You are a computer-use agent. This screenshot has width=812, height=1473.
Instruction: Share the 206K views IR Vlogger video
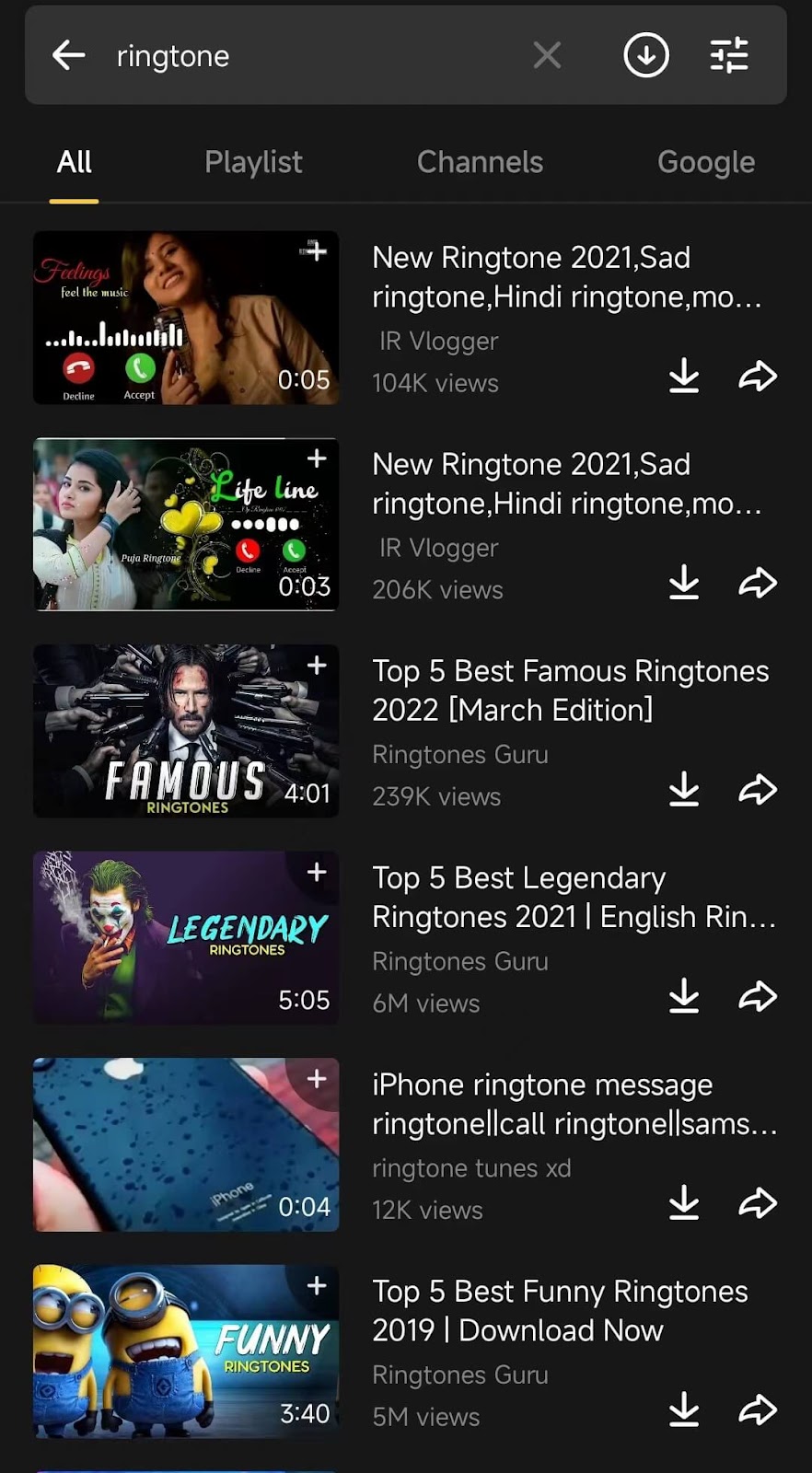pyautogui.click(x=758, y=582)
